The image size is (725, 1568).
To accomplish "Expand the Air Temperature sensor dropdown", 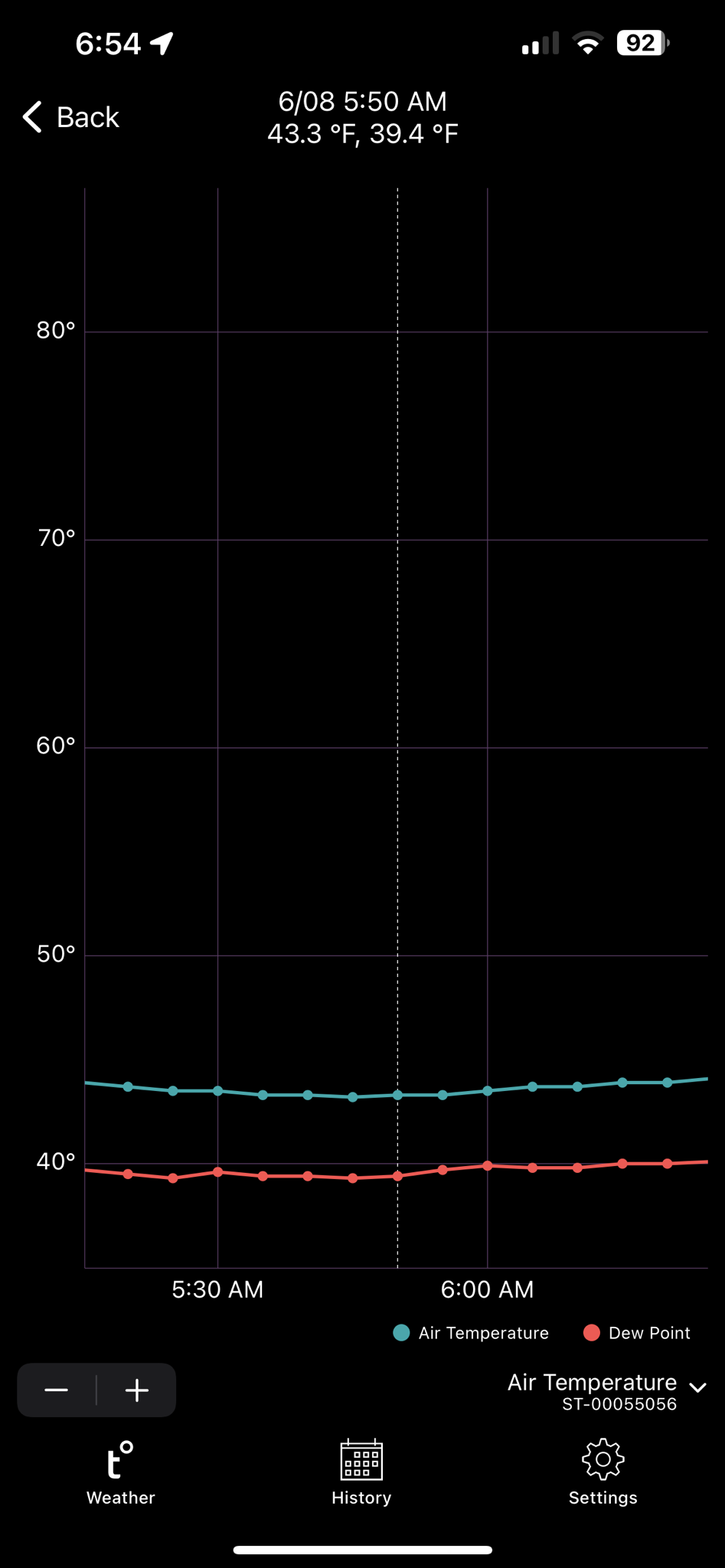I will [x=606, y=1391].
